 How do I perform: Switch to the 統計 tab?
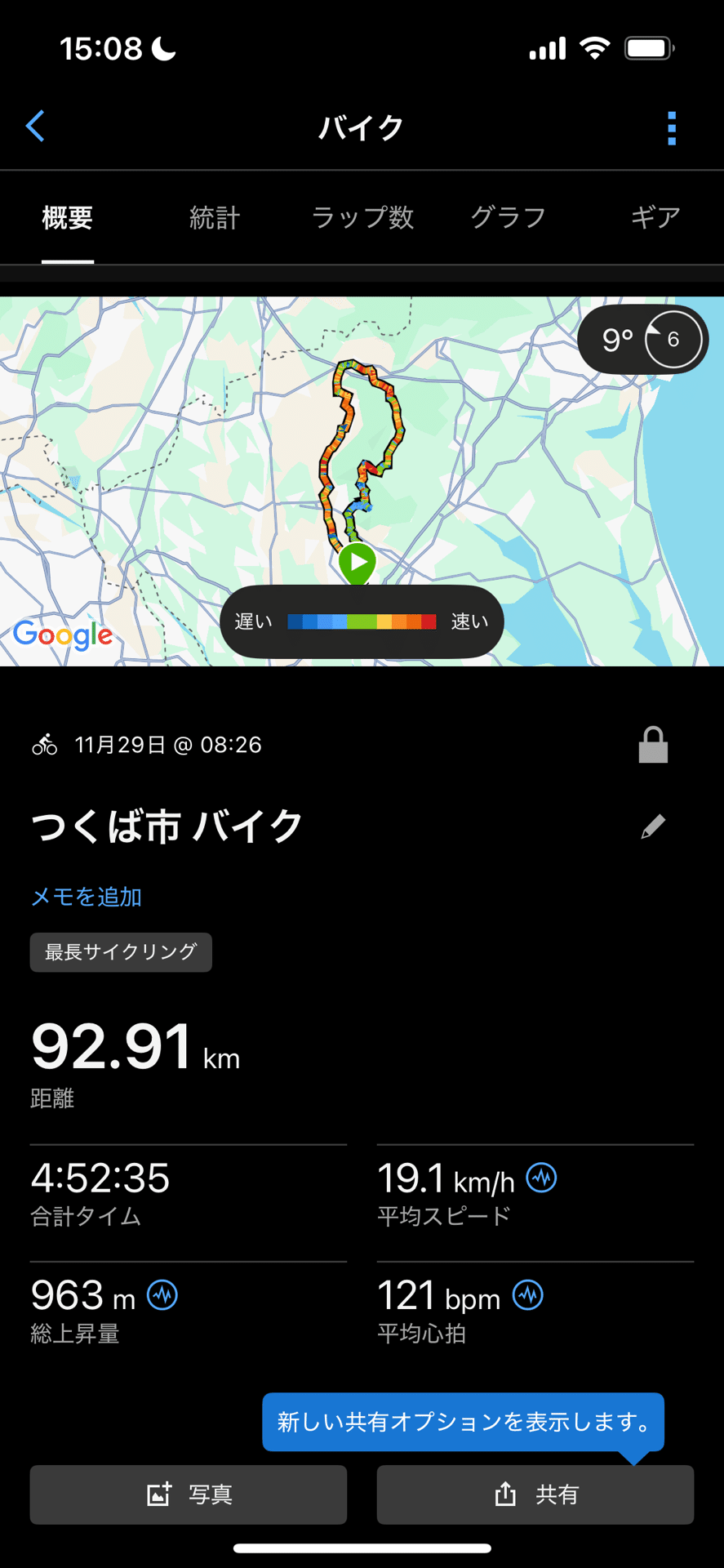point(214,218)
